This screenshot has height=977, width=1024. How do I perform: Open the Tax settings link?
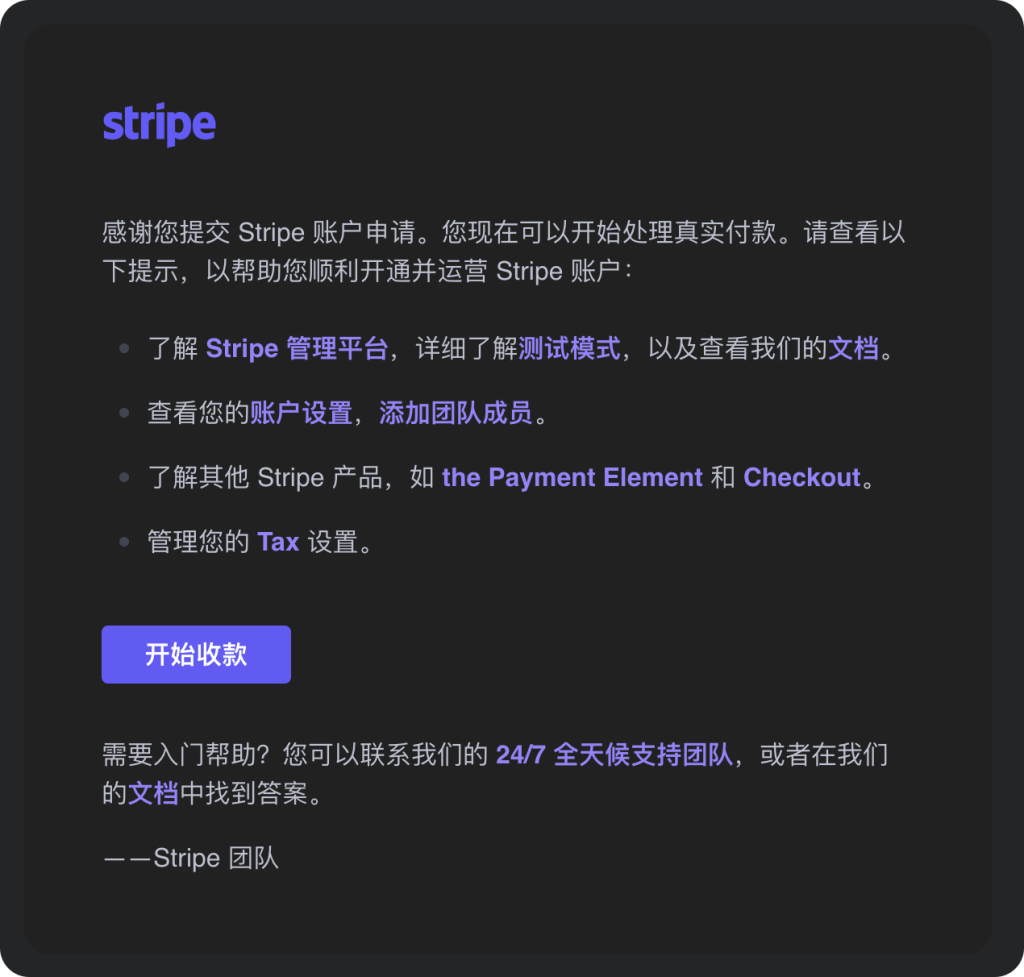tap(278, 542)
